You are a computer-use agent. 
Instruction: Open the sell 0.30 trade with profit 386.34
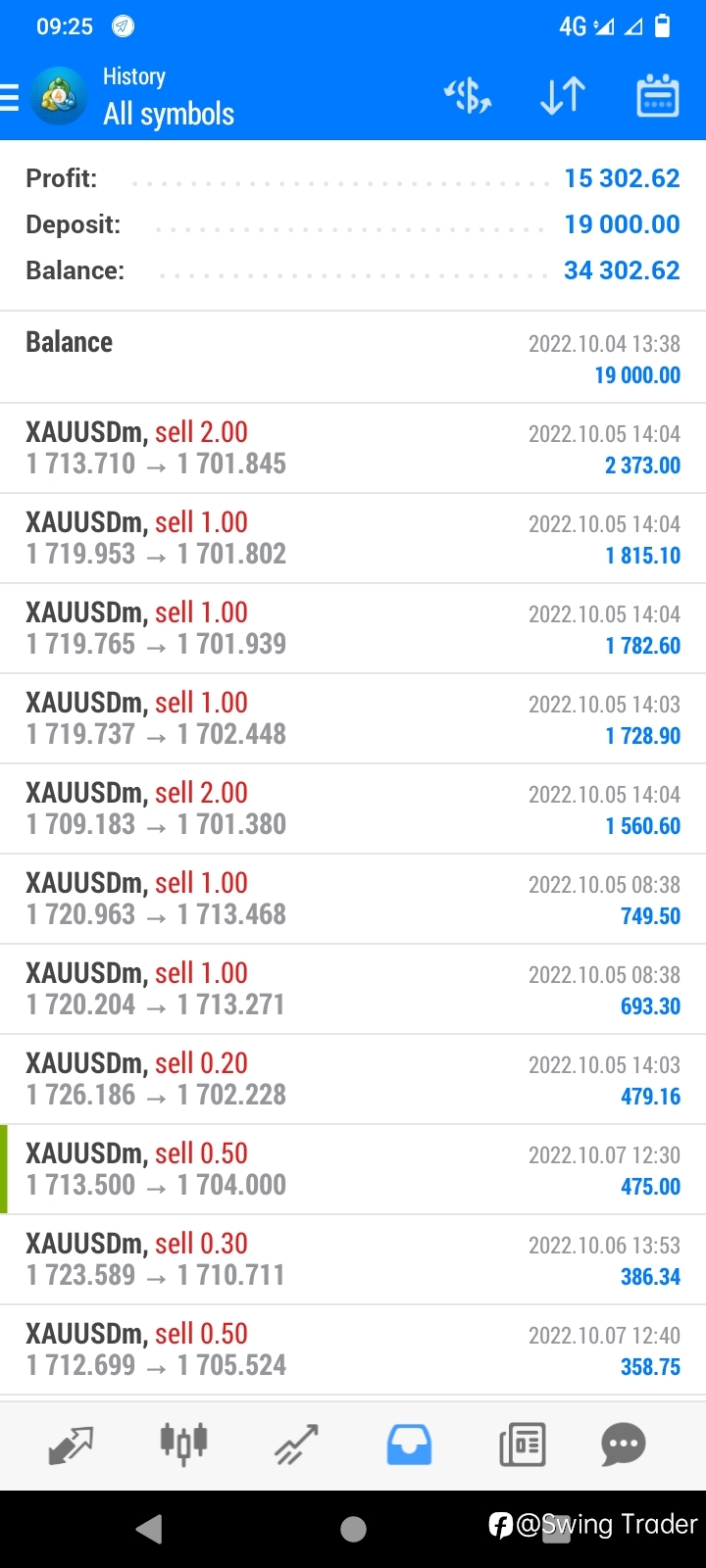(x=353, y=1259)
